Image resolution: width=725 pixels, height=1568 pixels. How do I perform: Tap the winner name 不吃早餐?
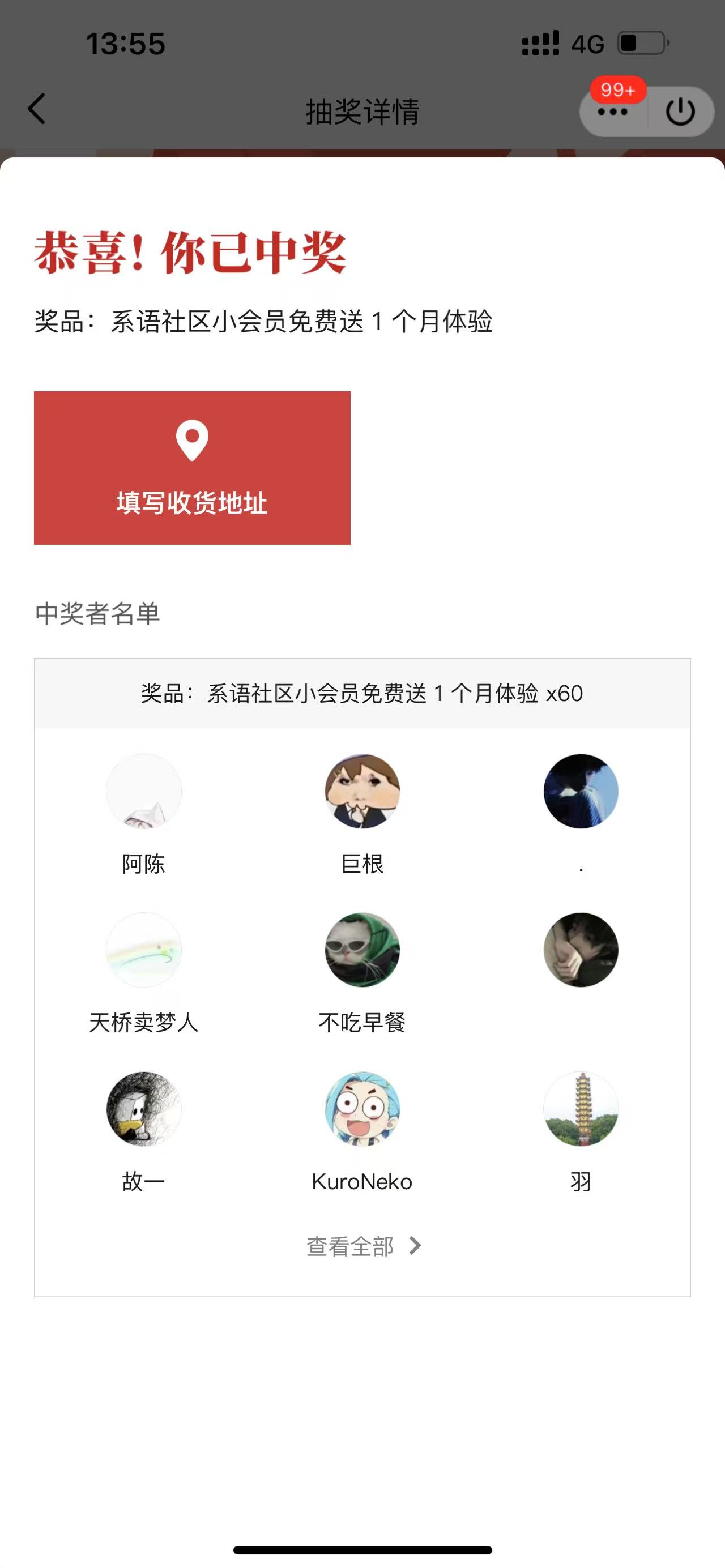363,1021
